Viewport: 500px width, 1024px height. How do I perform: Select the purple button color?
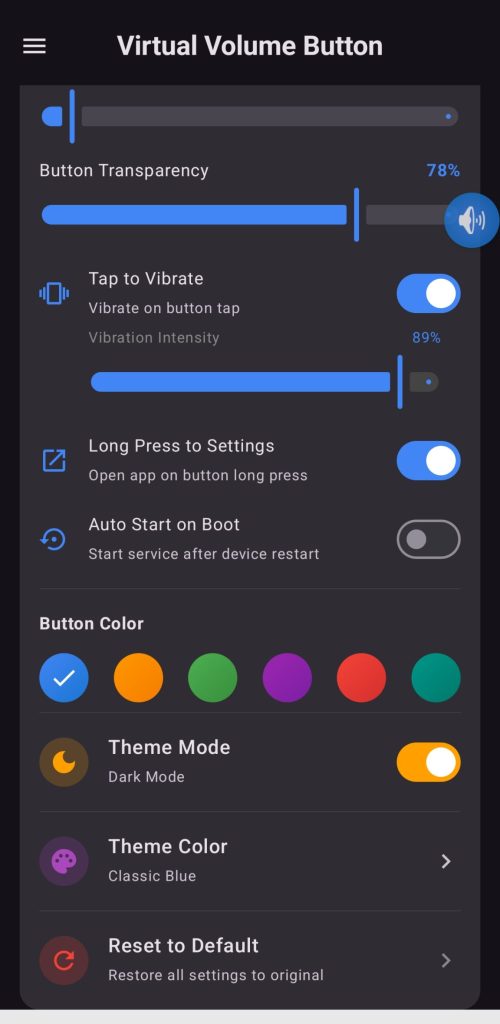click(287, 678)
